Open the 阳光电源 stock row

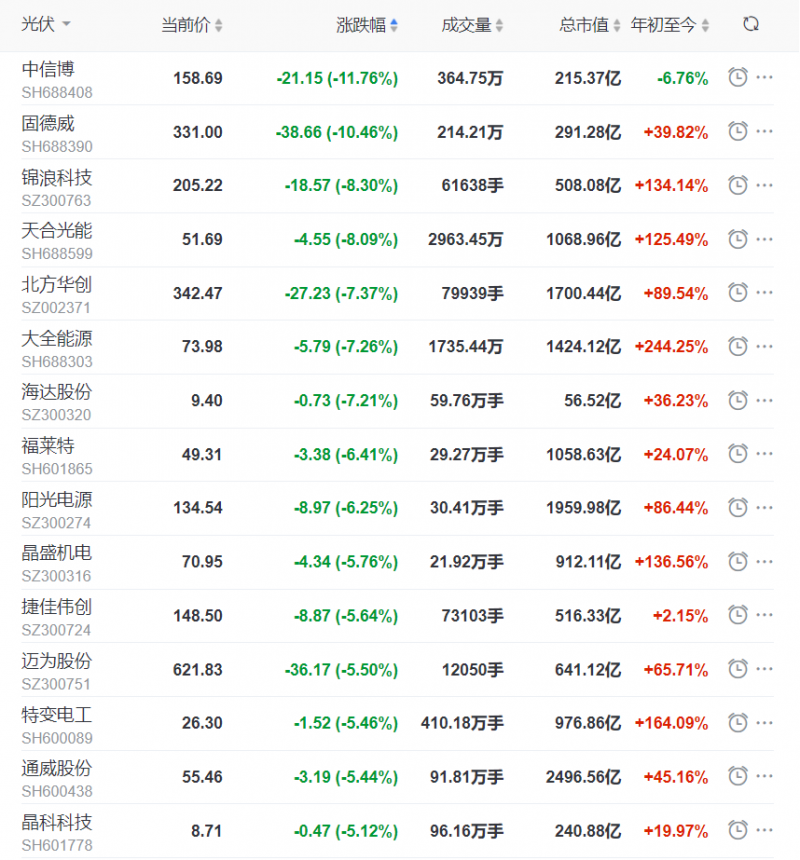click(x=56, y=499)
